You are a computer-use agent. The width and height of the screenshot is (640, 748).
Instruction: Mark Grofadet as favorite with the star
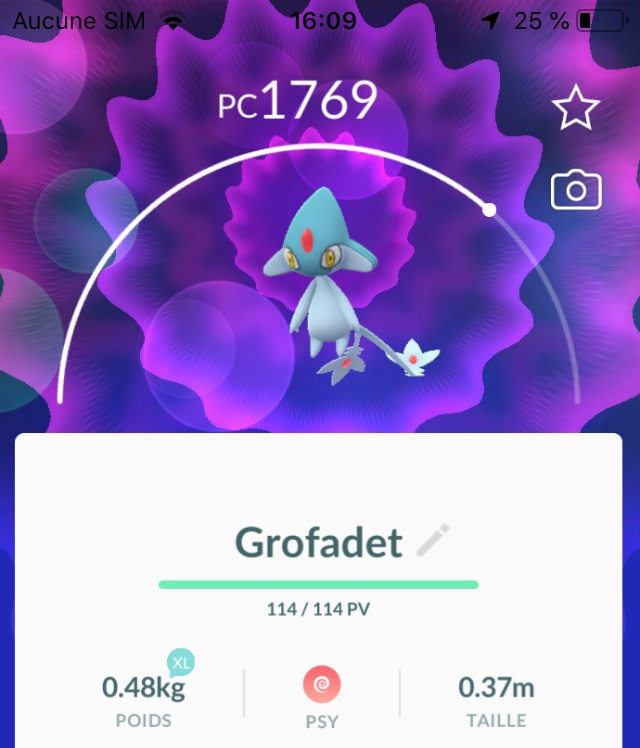pyautogui.click(x=576, y=109)
